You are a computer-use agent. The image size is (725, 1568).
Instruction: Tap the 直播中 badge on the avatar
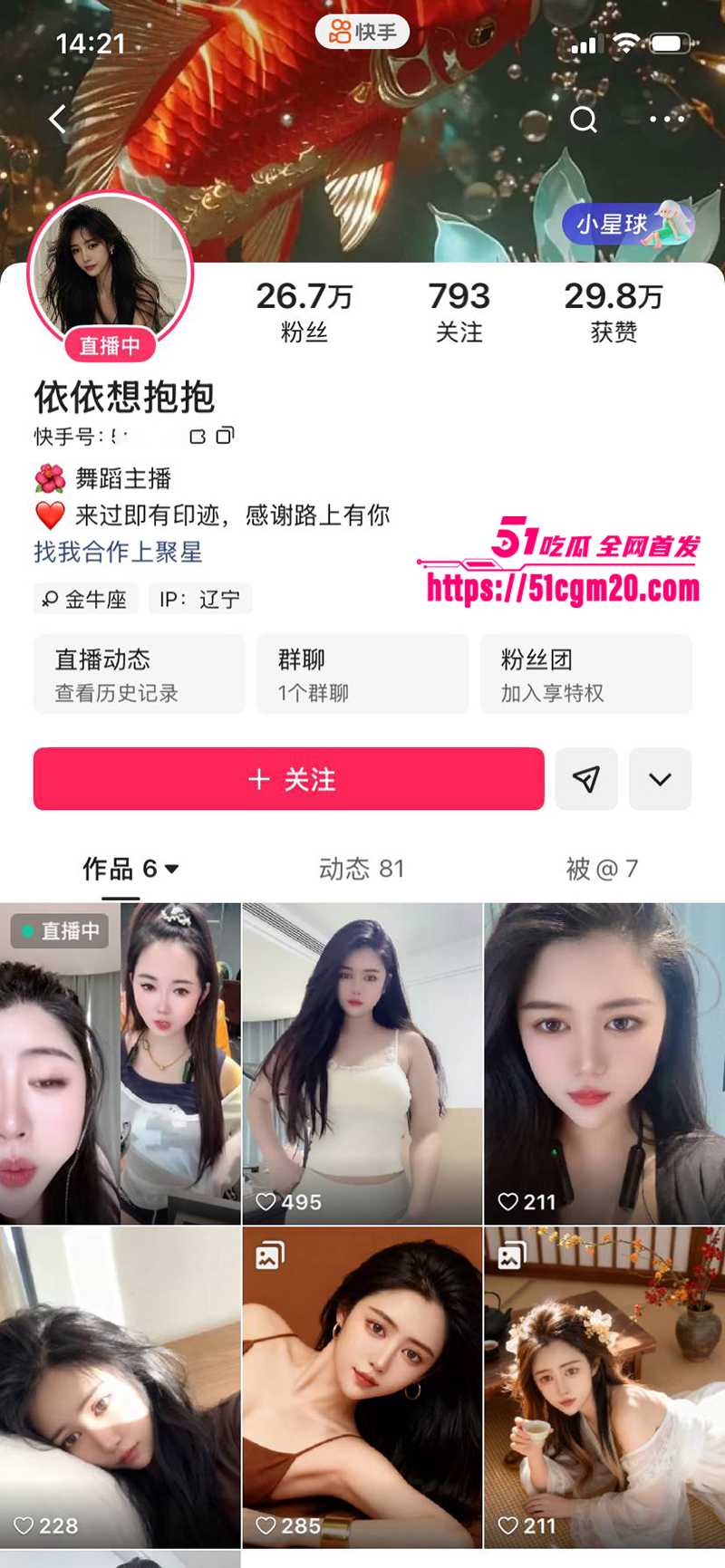click(110, 346)
